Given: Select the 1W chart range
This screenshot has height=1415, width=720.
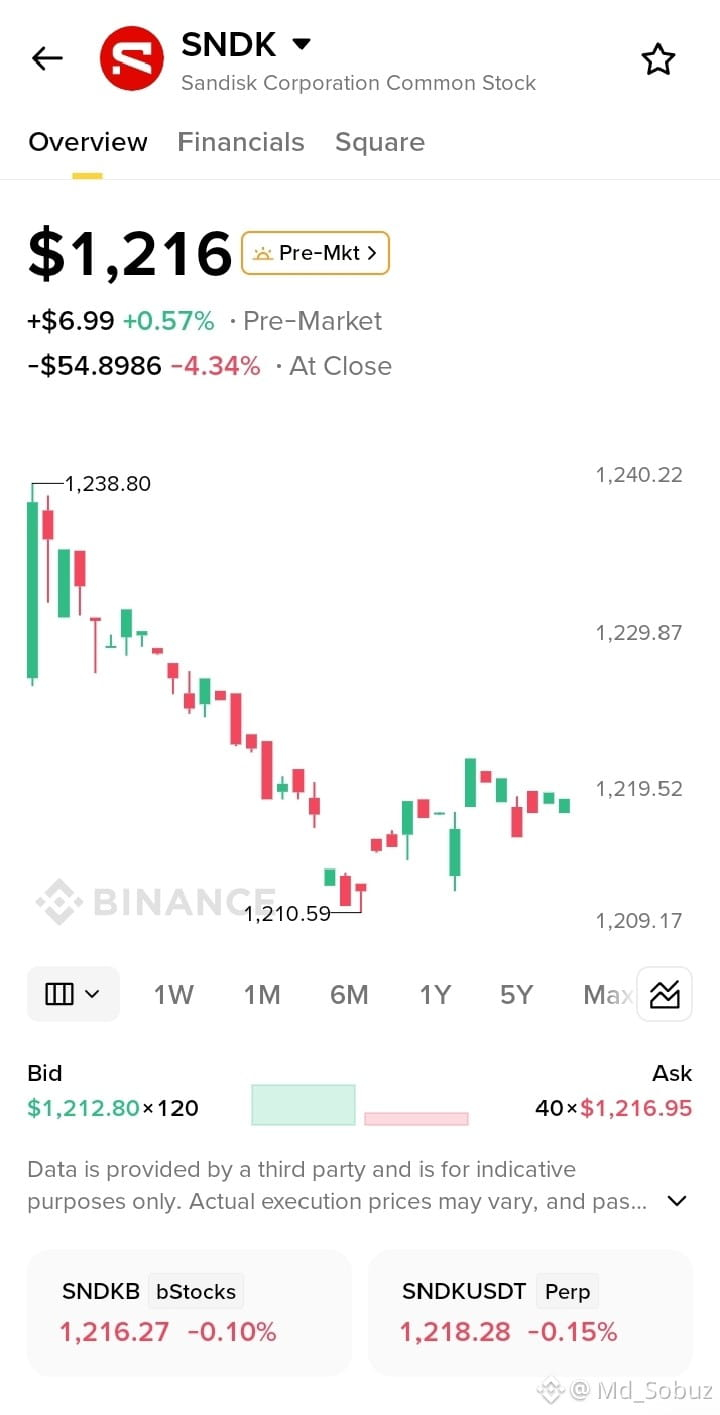Looking at the screenshot, I should click(173, 995).
